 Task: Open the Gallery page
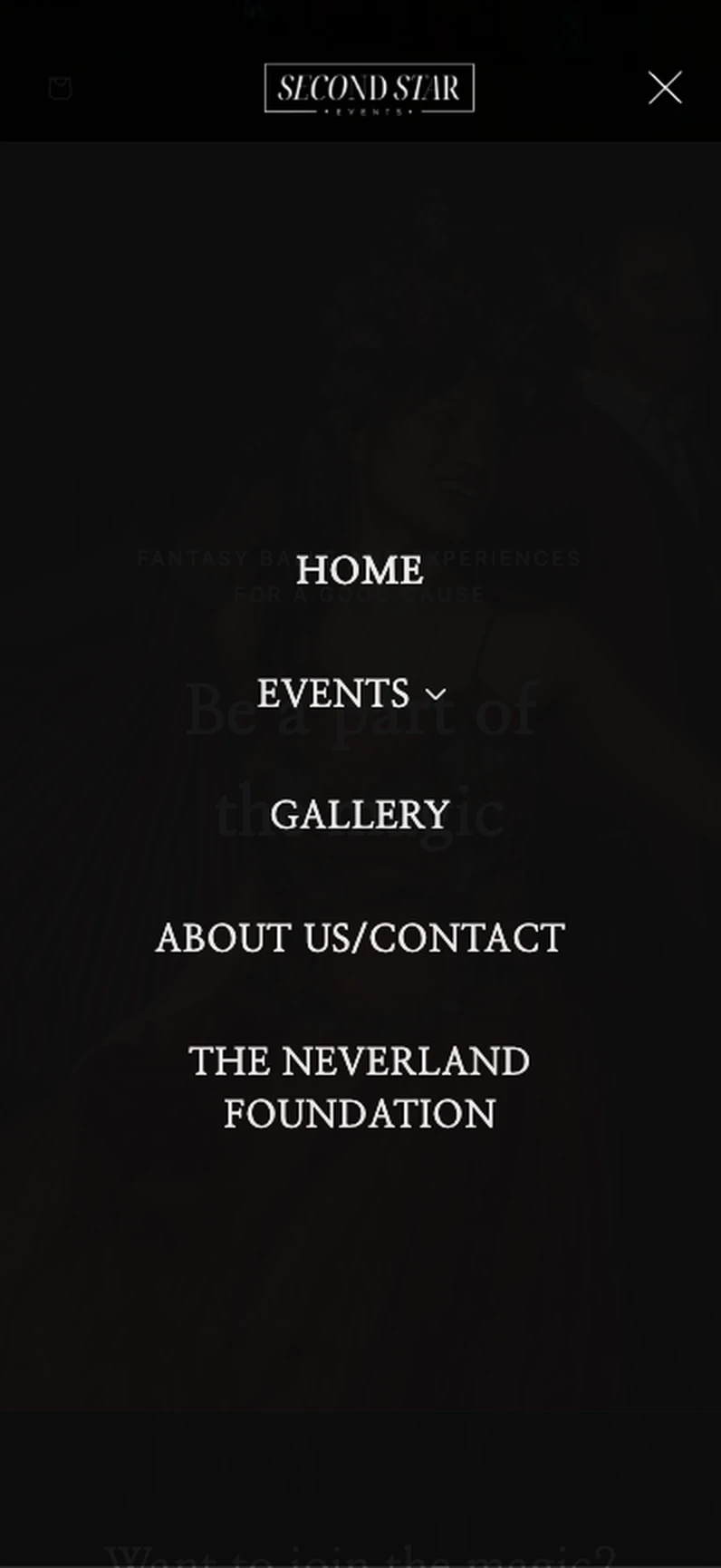(x=360, y=815)
